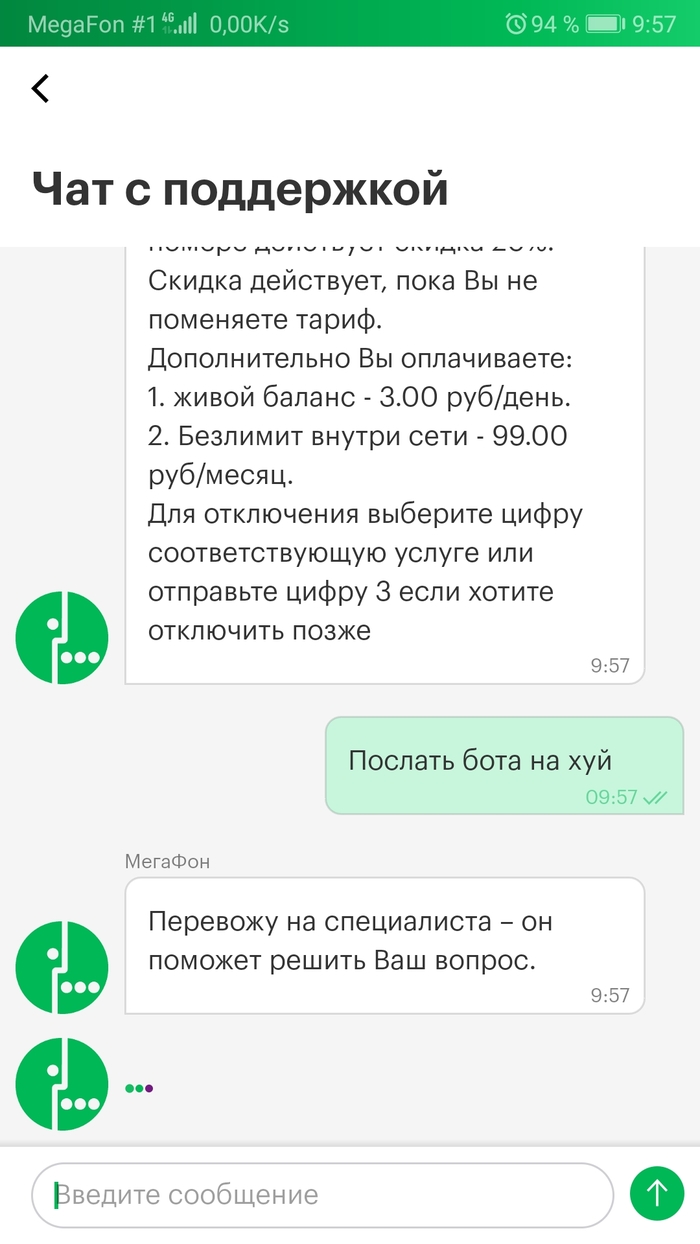
Task: Go back from the support chat
Action: (40, 88)
